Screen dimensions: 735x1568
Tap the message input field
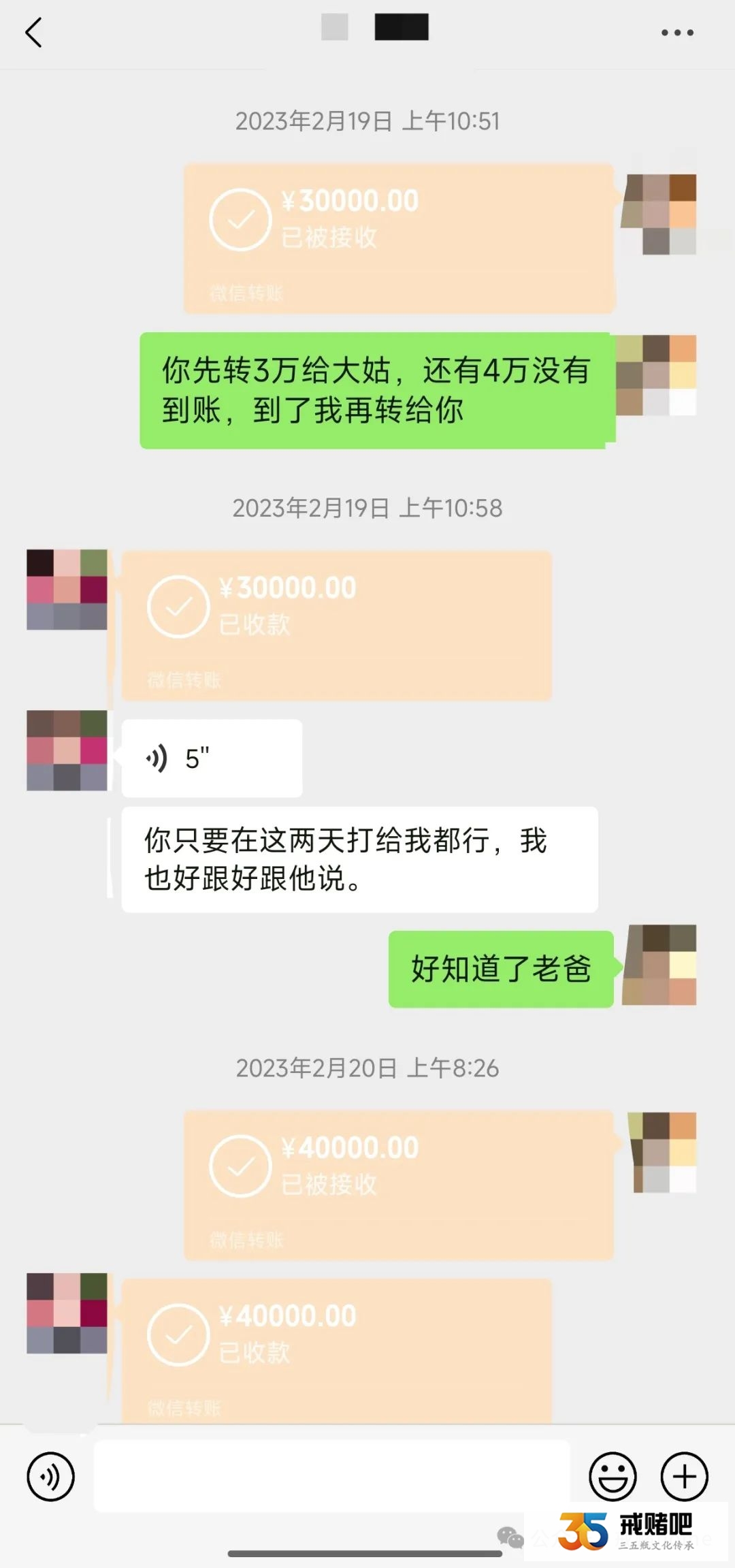331,1476
